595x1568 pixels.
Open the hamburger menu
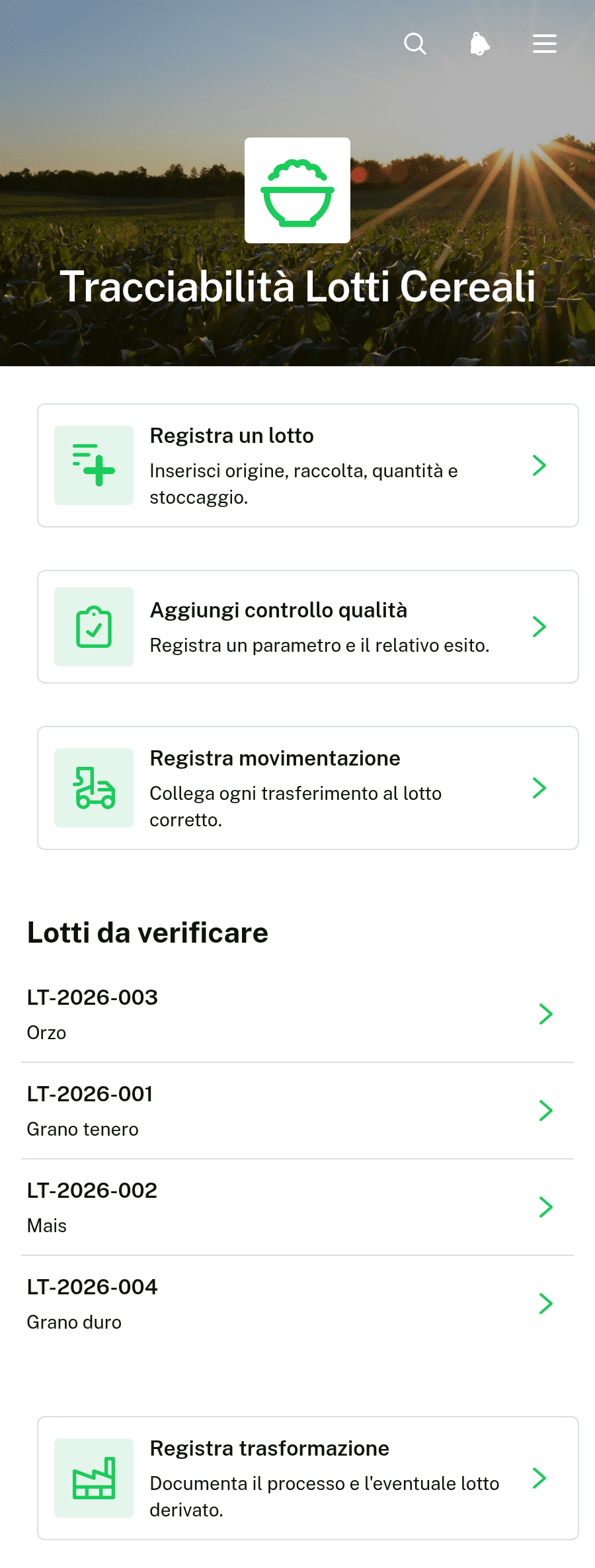coord(545,44)
